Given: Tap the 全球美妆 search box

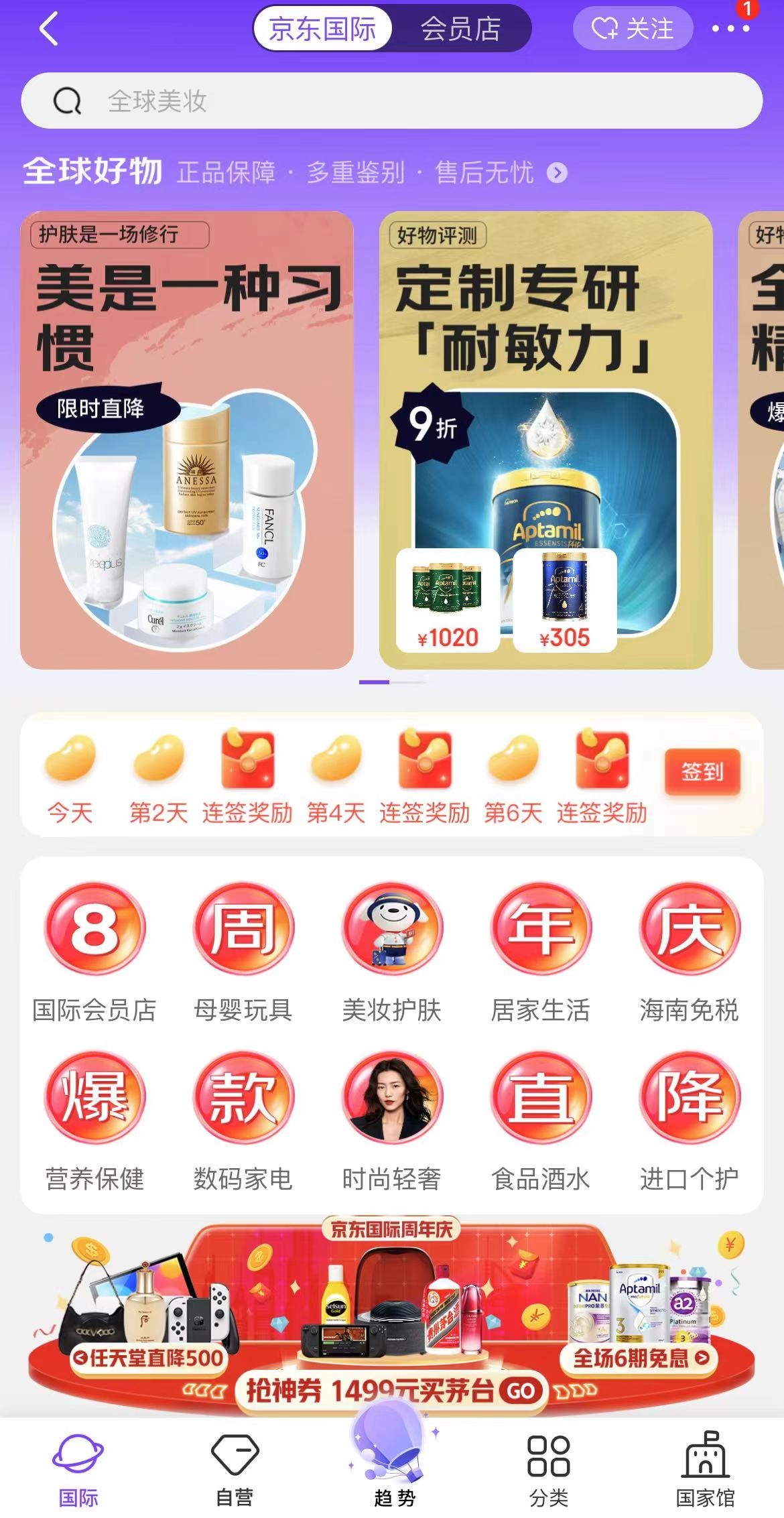Looking at the screenshot, I should click(391, 101).
